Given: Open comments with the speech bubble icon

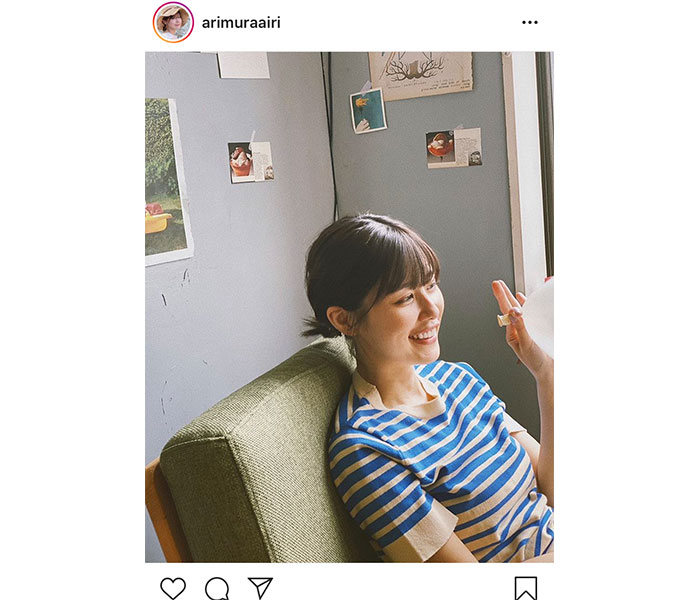Looking at the screenshot, I should click(217, 588).
